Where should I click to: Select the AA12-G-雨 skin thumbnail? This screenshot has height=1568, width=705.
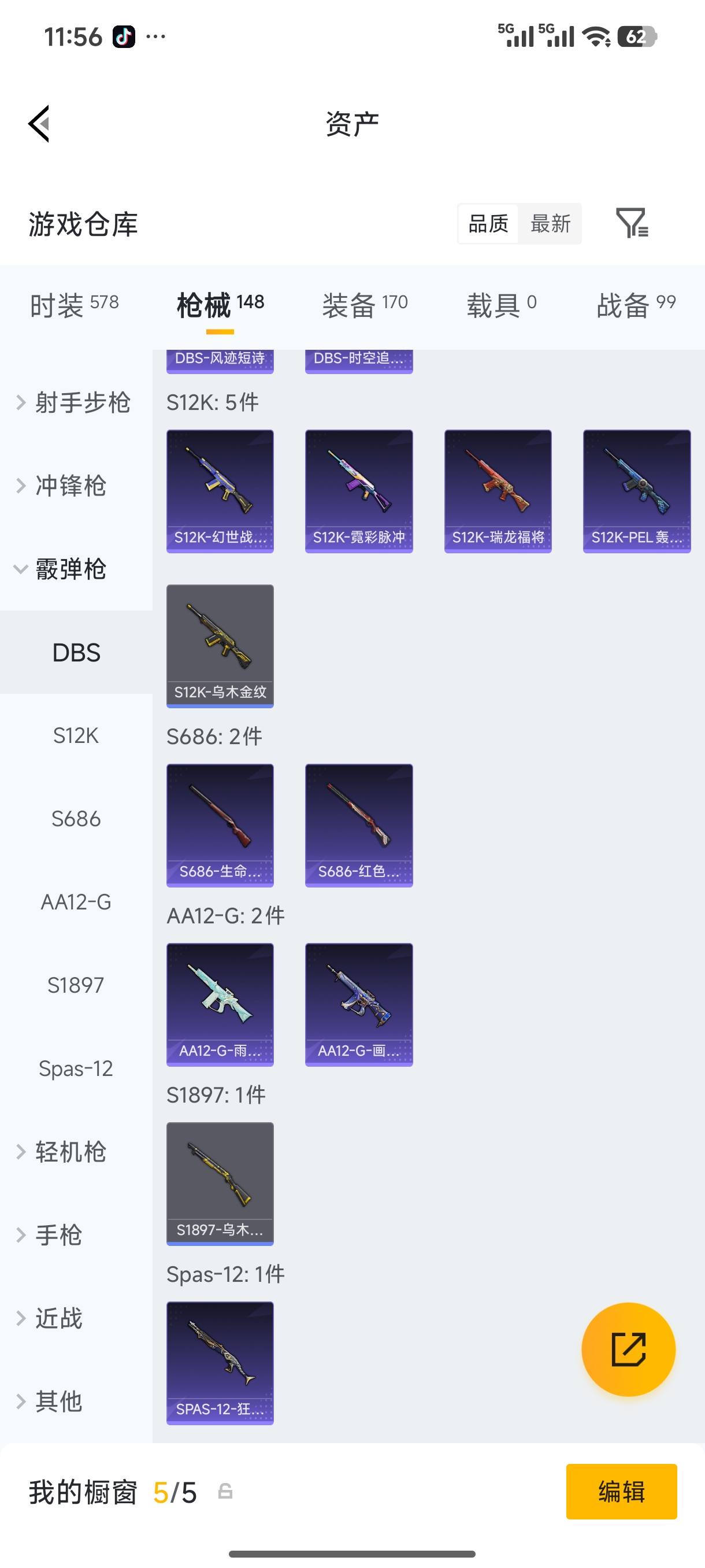tap(220, 1004)
